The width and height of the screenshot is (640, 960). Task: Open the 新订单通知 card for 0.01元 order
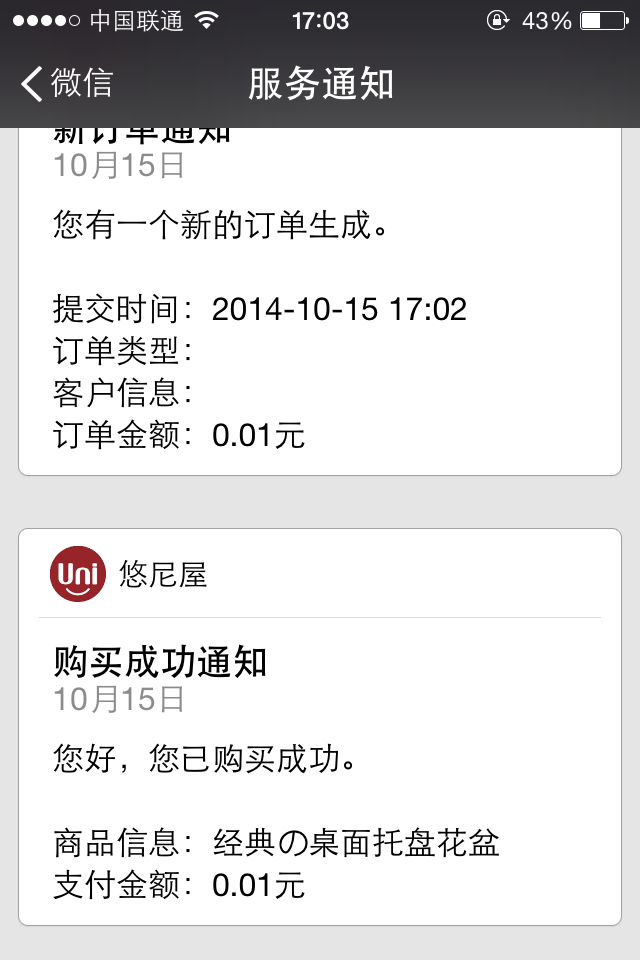(320, 300)
